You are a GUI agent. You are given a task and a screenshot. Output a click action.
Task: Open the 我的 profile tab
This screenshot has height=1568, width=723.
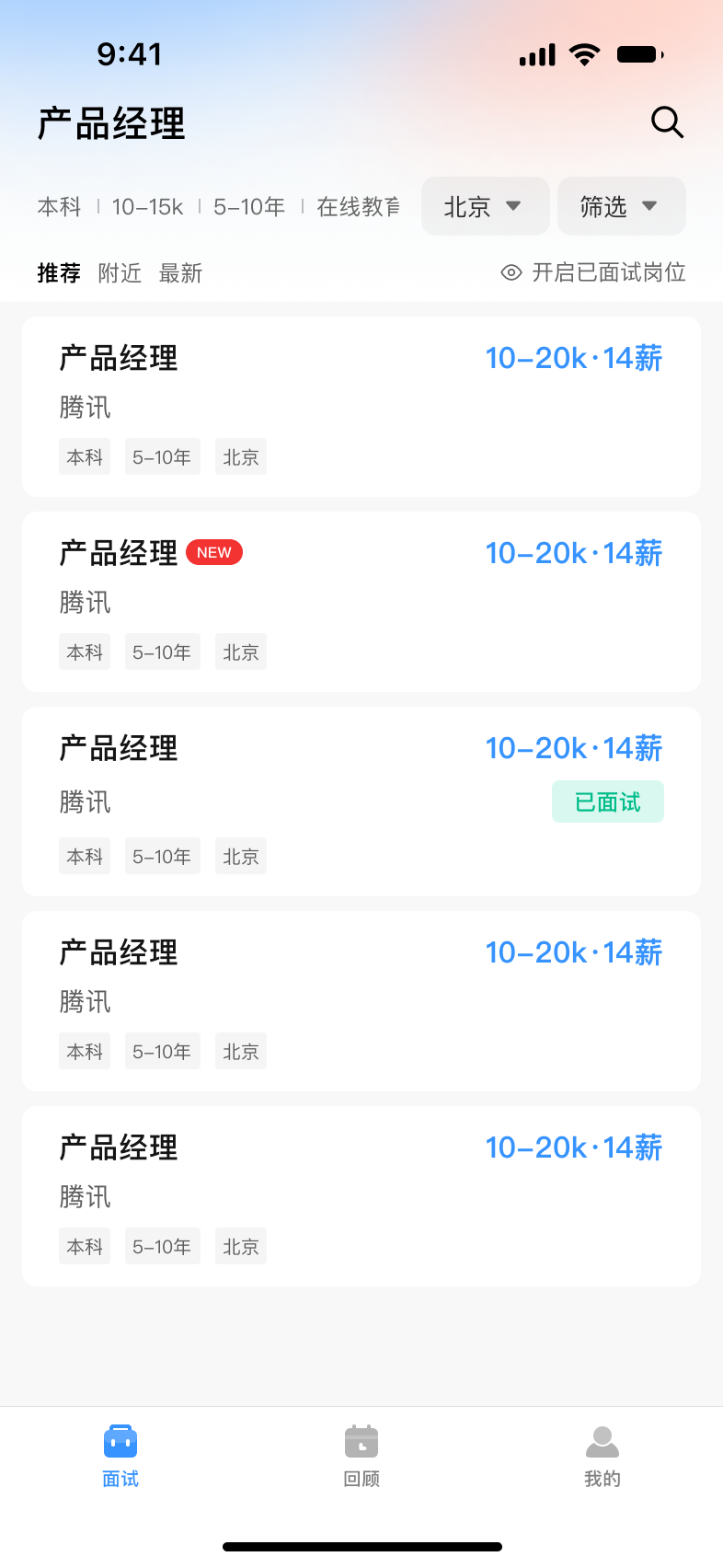pos(602,1455)
